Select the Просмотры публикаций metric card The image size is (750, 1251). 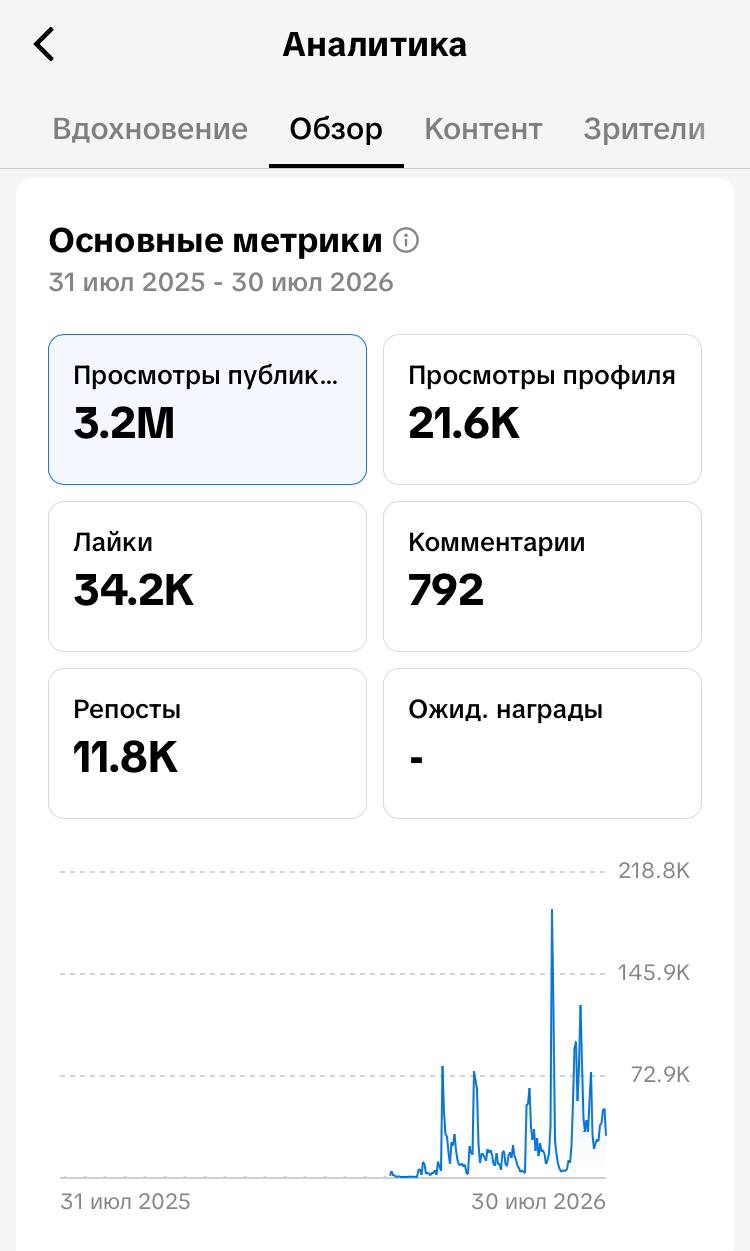point(207,409)
